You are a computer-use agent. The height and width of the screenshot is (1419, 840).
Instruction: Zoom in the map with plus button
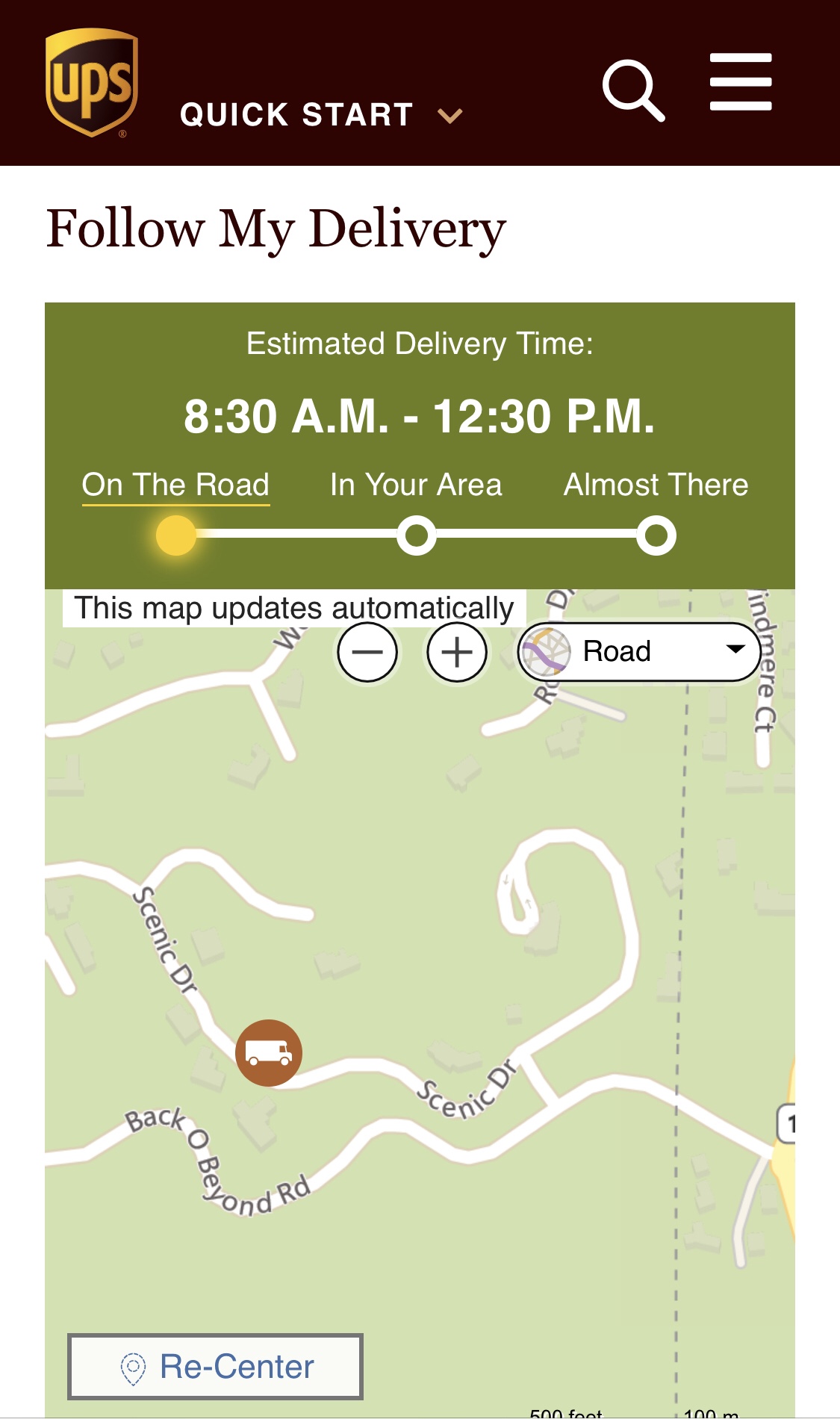[457, 652]
